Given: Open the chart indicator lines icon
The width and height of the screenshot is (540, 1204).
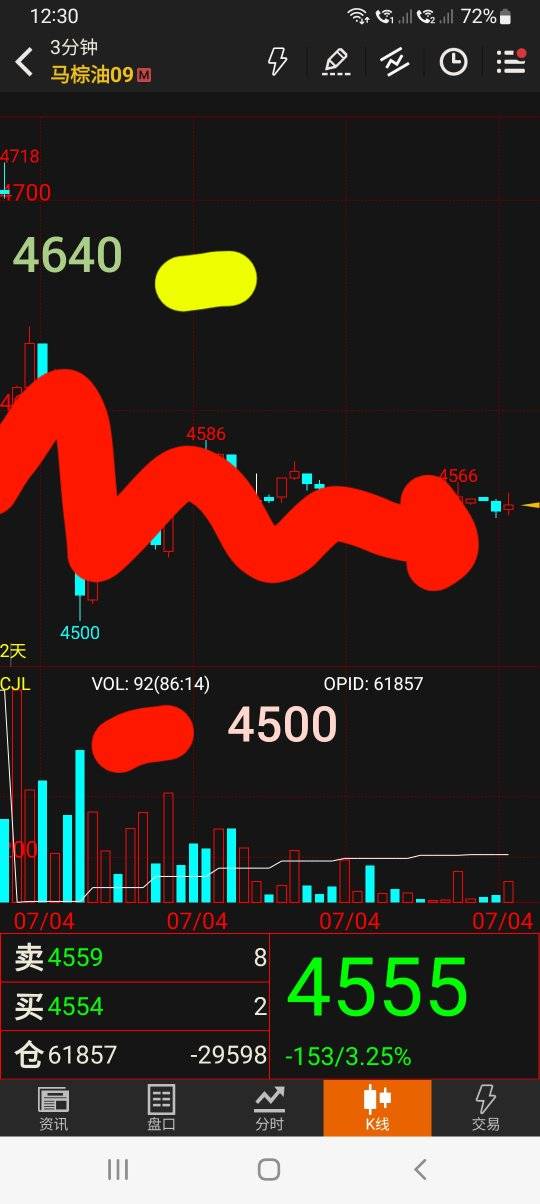Looking at the screenshot, I should pos(395,61).
